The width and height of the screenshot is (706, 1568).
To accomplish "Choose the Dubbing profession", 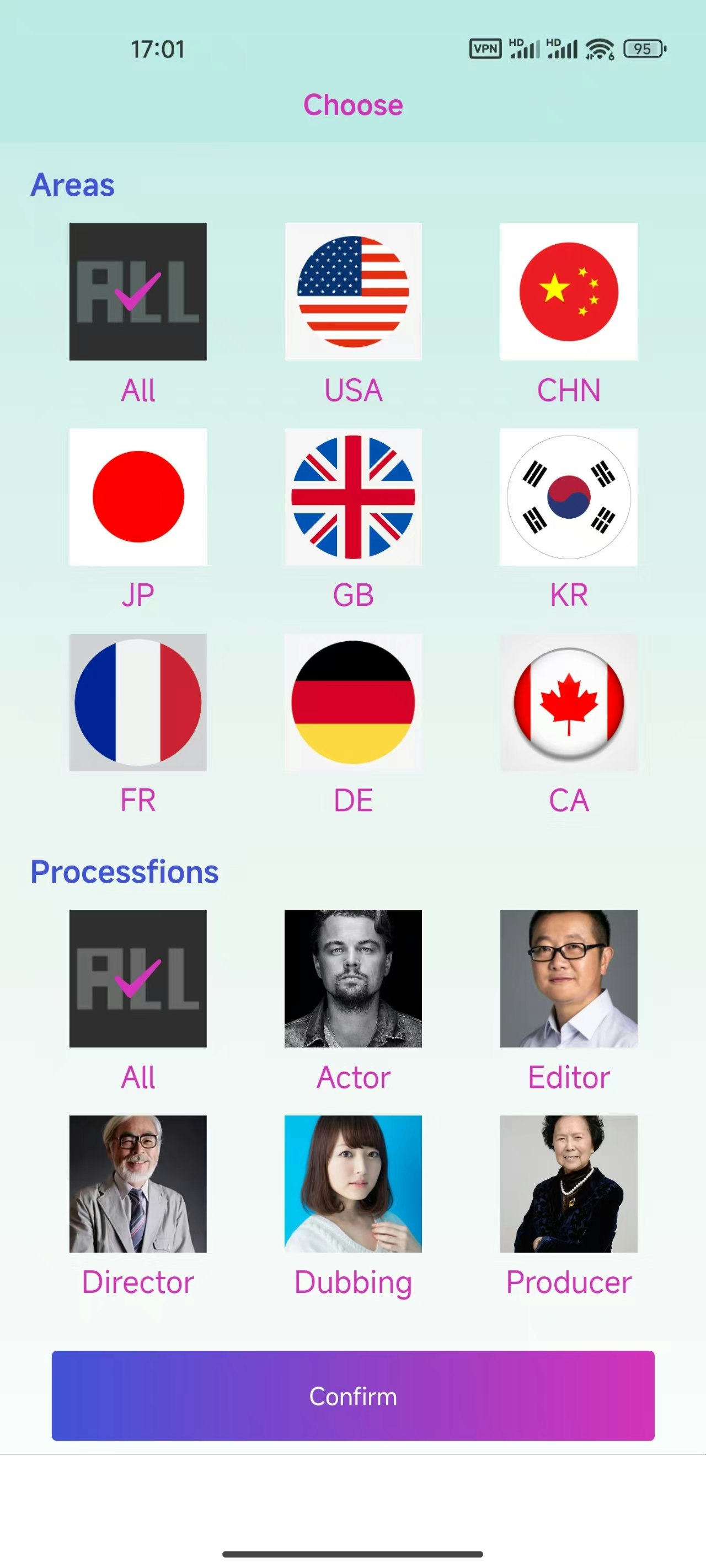I will click(352, 1183).
